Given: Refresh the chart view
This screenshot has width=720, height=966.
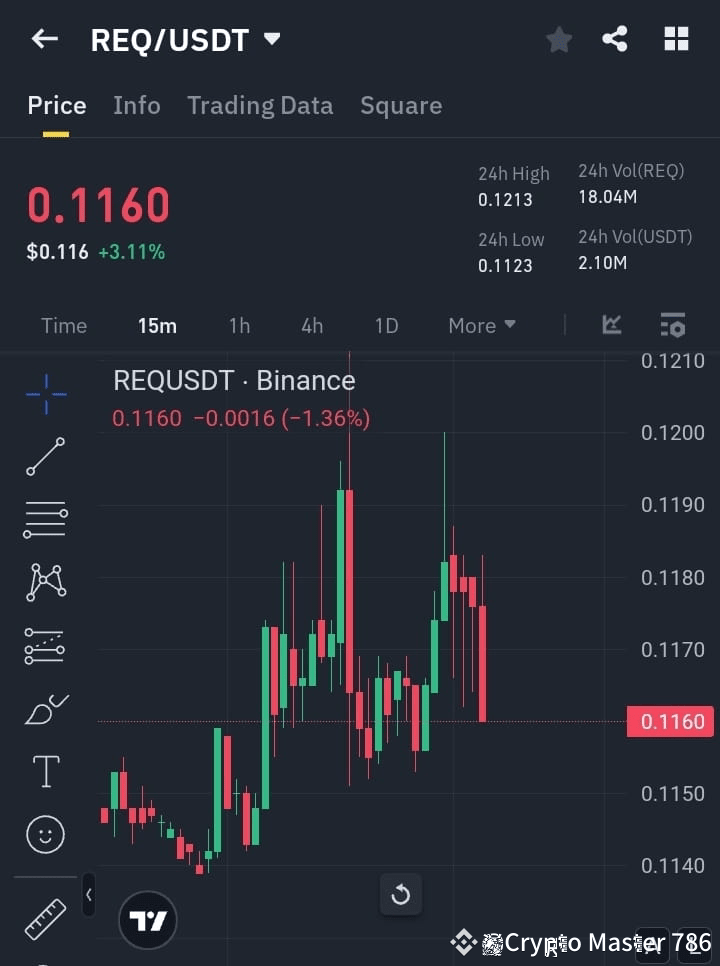Looking at the screenshot, I should click(401, 895).
